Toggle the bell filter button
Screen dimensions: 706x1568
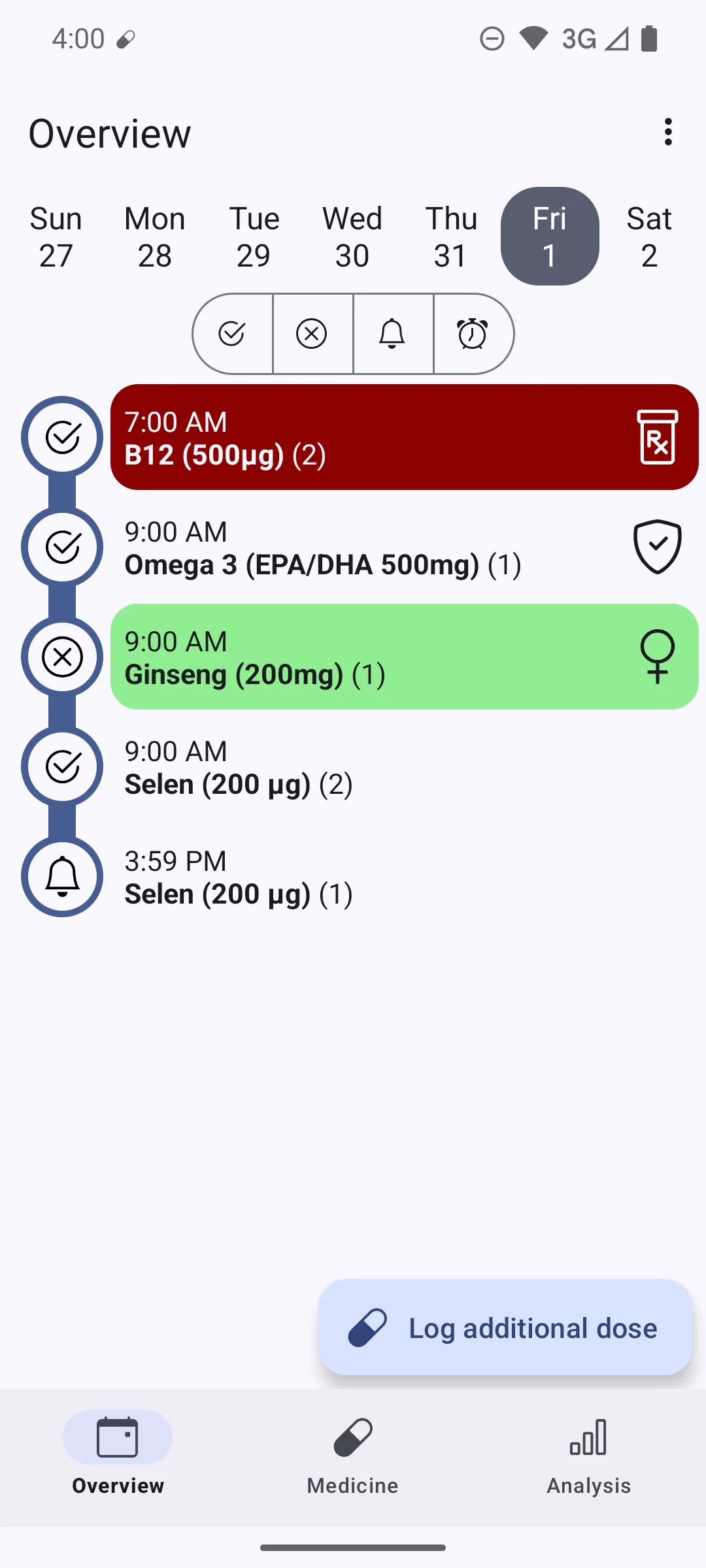pyautogui.click(x=392, y=334)
